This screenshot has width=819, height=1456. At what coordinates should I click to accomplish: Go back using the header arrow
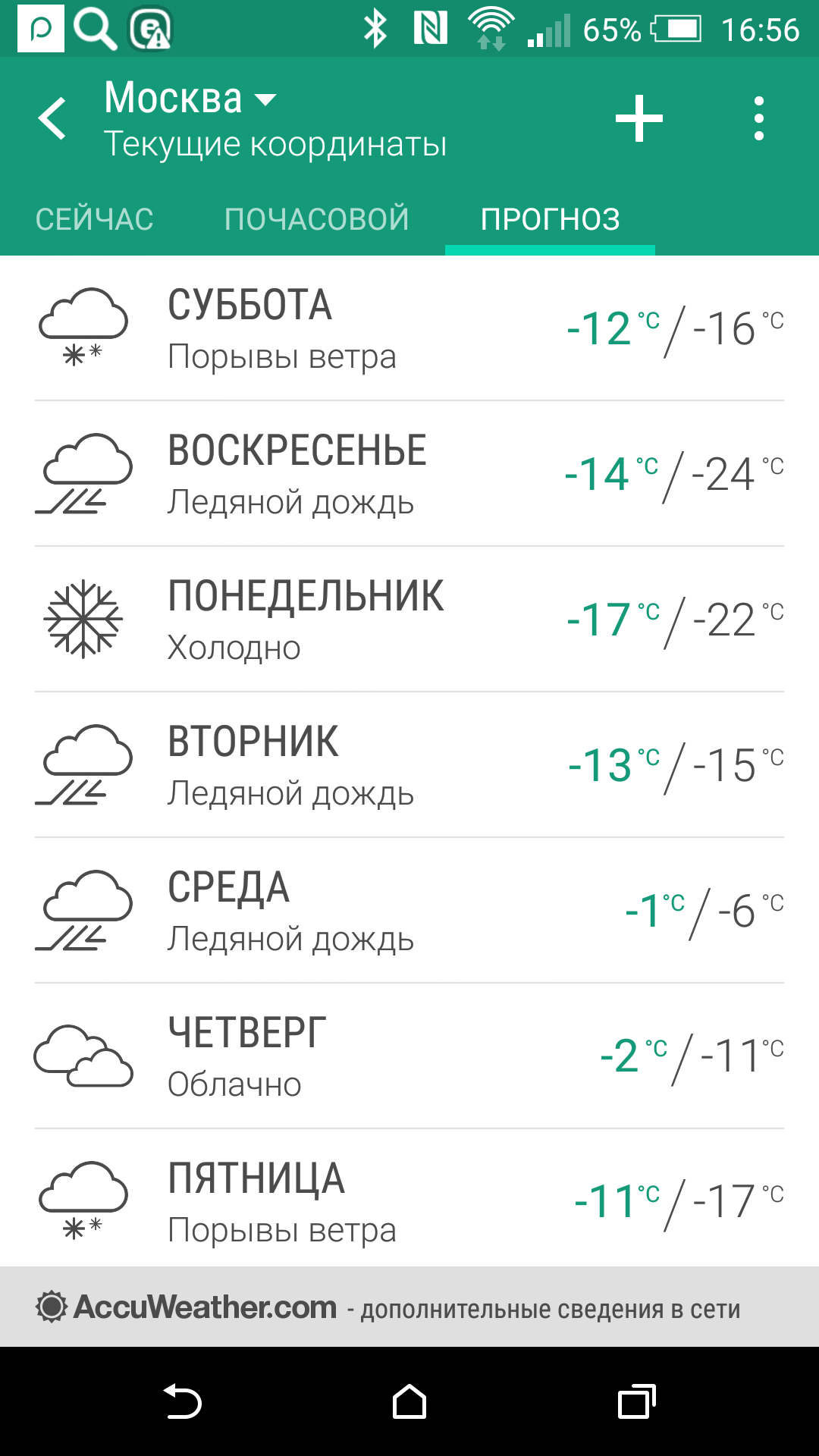[53, 119]
